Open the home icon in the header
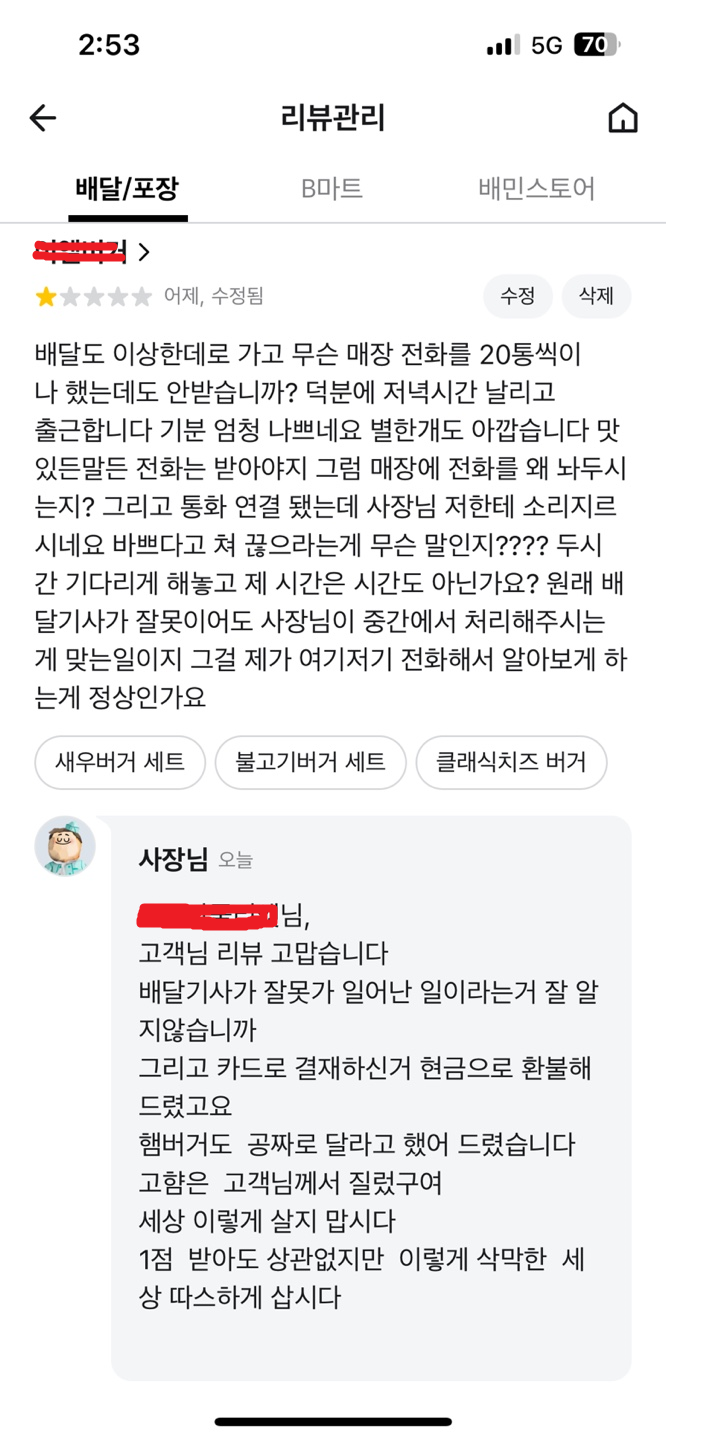 [622, 118]
